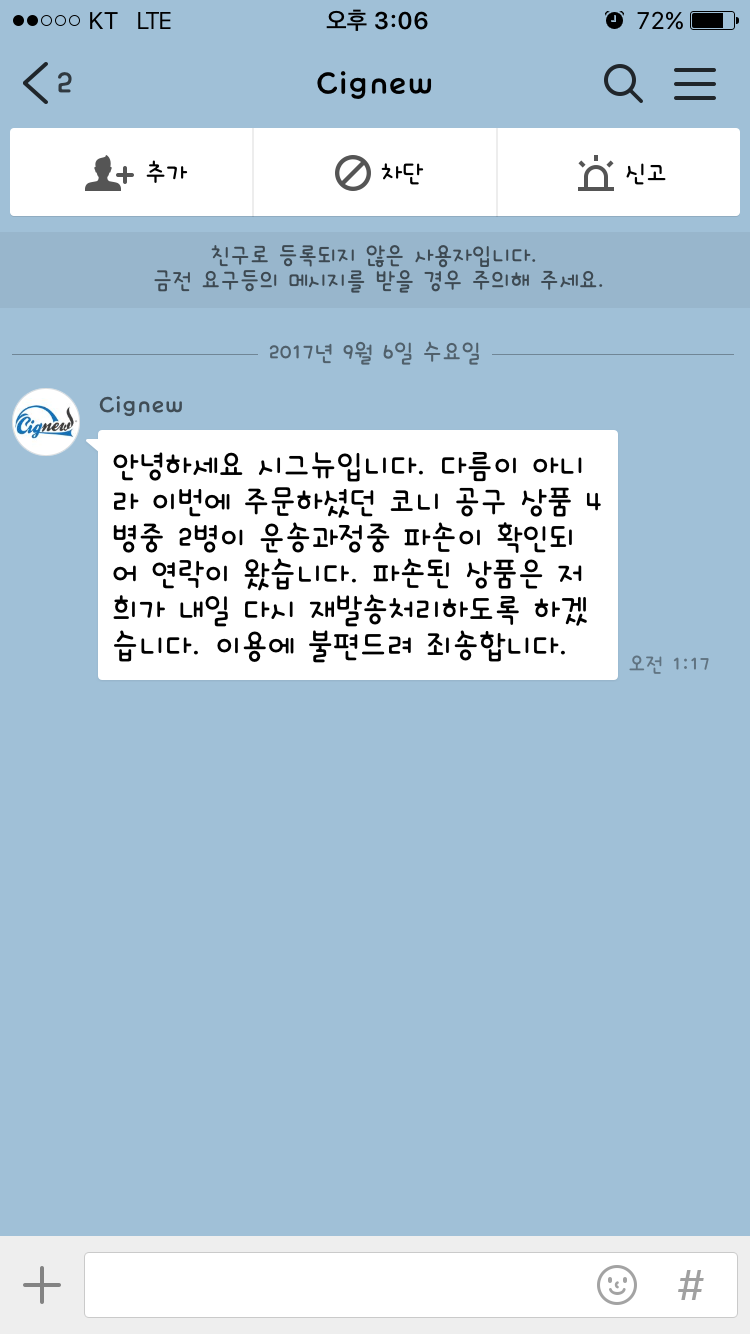Viewport: 750px width, 1334px height.
Task: Open Cignew's profile picture
Action: tap(46, 422)
